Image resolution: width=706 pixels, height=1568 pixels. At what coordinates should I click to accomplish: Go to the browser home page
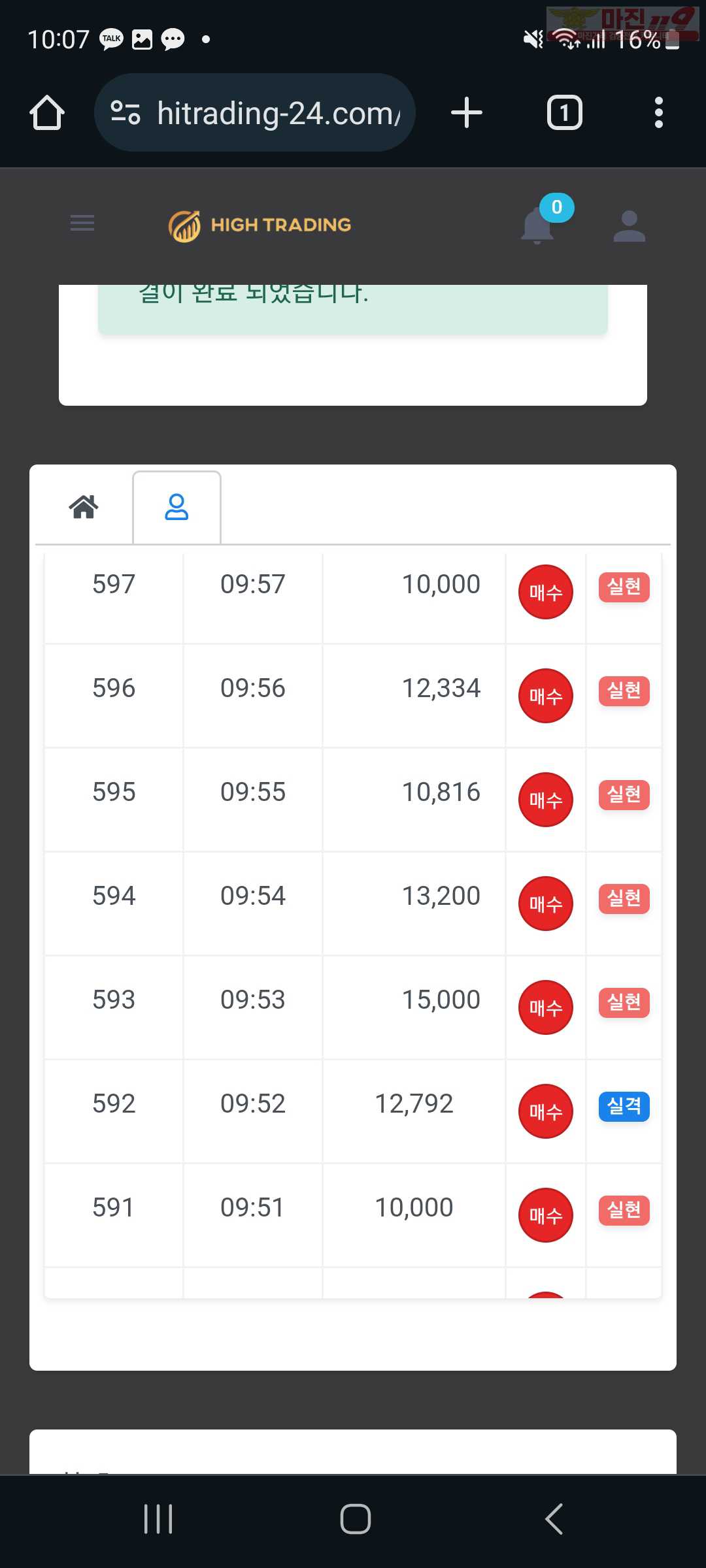pyautogui.click(x=47, y=112)
